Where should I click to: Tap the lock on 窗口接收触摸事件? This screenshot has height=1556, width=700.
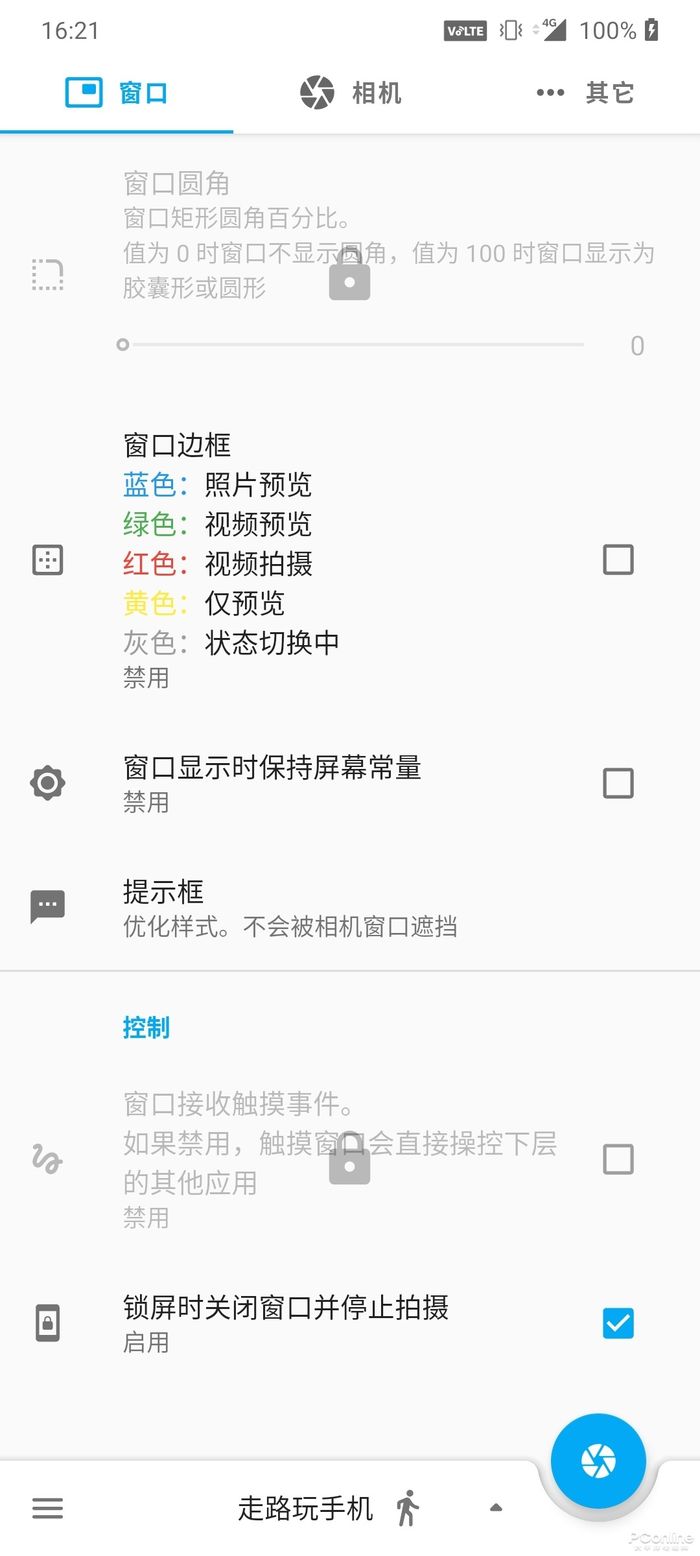pyautogui.click(x=349, y=1163)
